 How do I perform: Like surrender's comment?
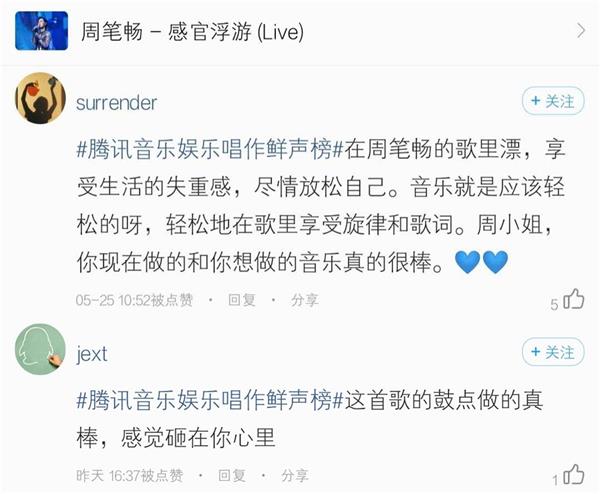(573, 300)
